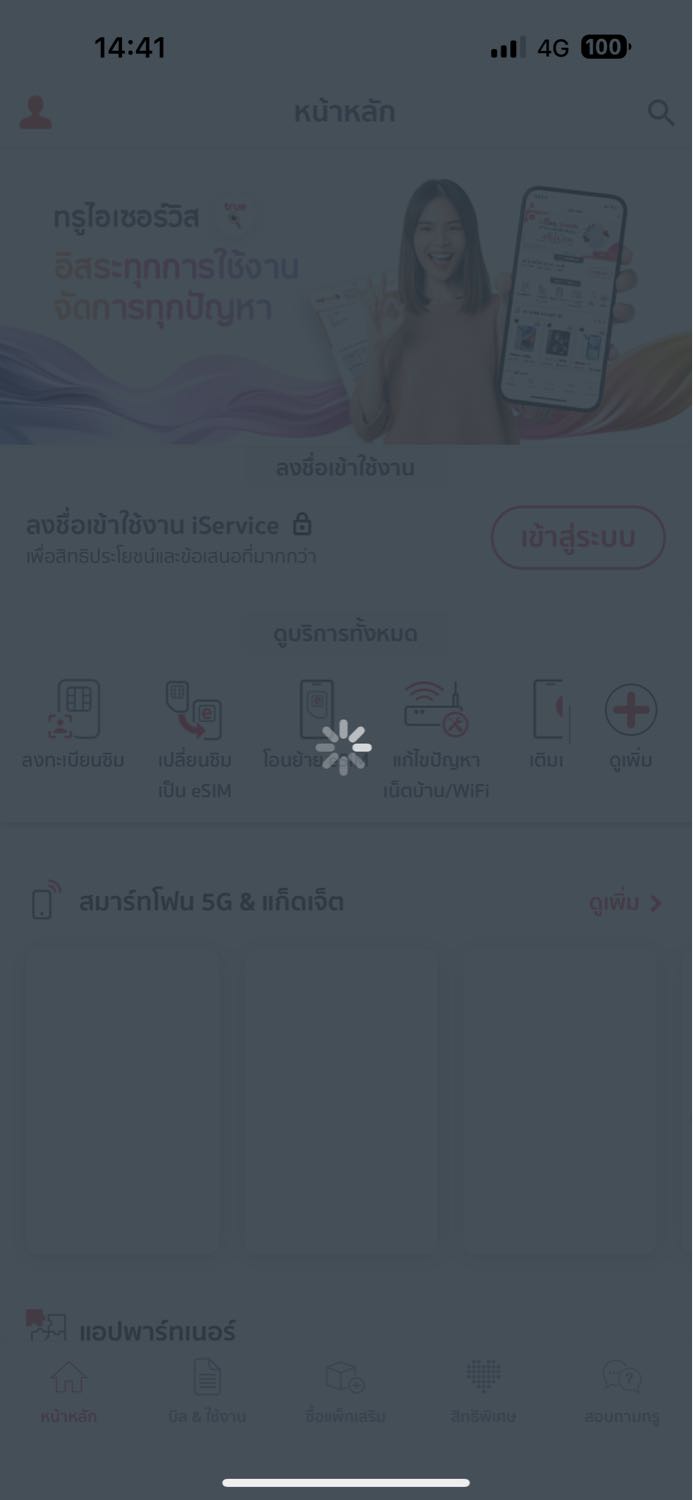Open the ดูบริการทั้งหมด all services label

[346, 634]
